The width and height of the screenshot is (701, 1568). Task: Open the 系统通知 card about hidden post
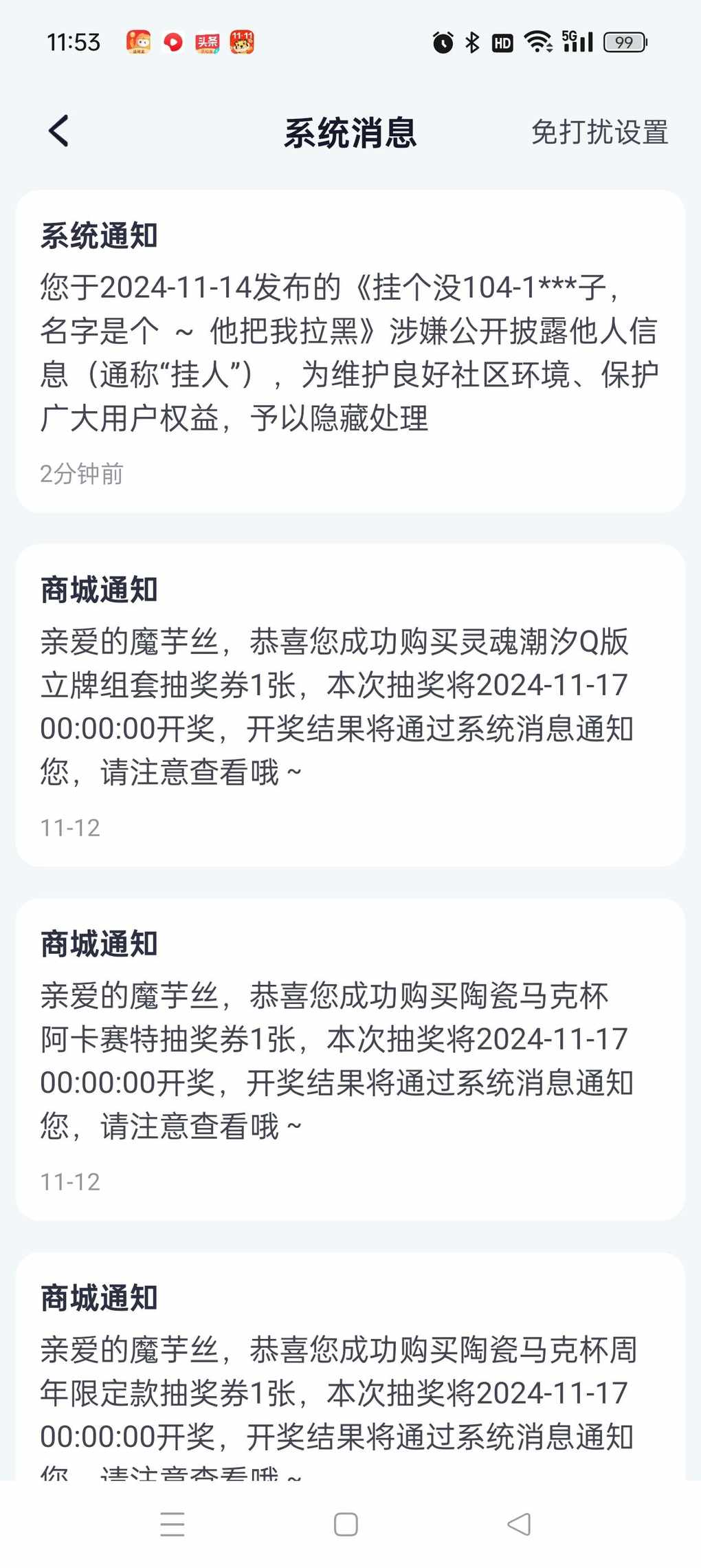click(350, 351)
